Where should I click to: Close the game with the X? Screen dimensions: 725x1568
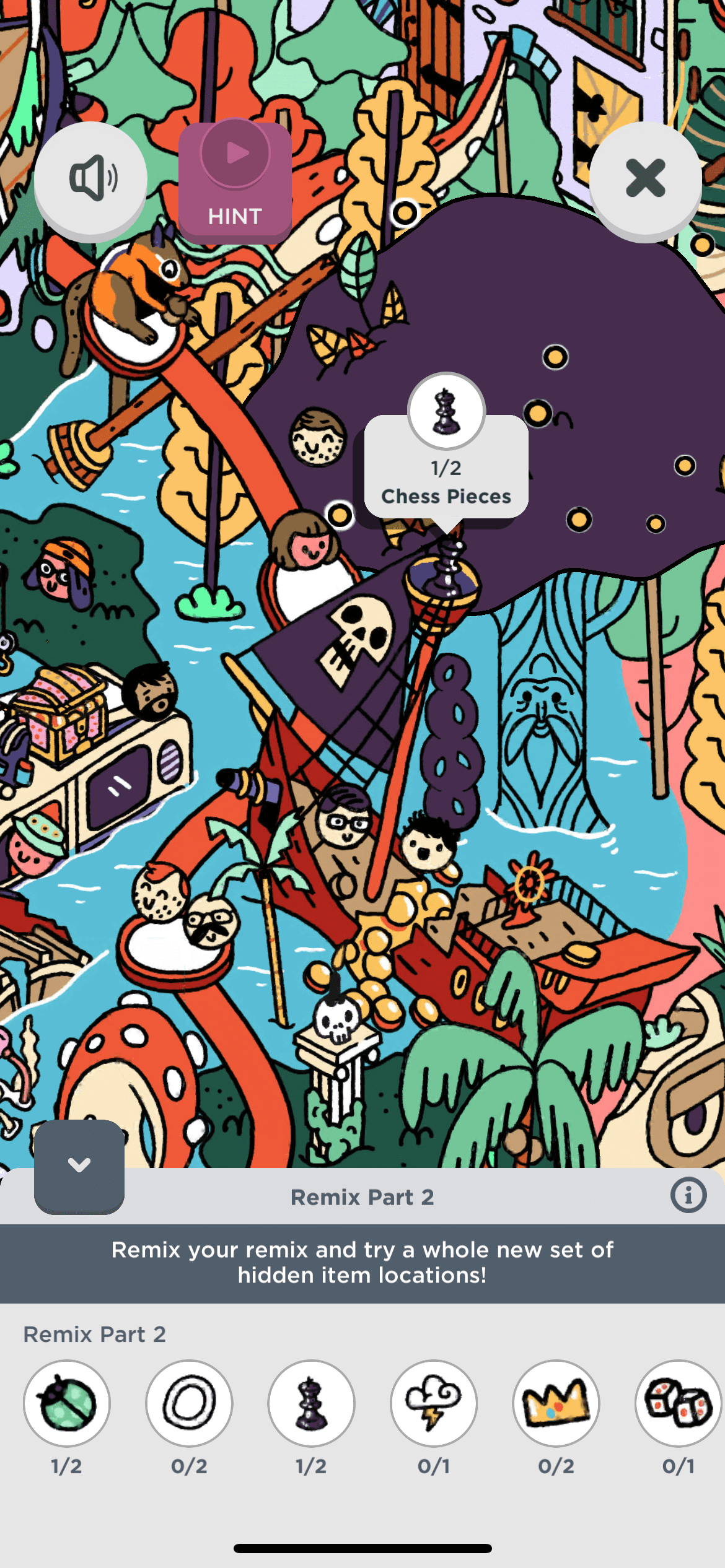(645, 178)
